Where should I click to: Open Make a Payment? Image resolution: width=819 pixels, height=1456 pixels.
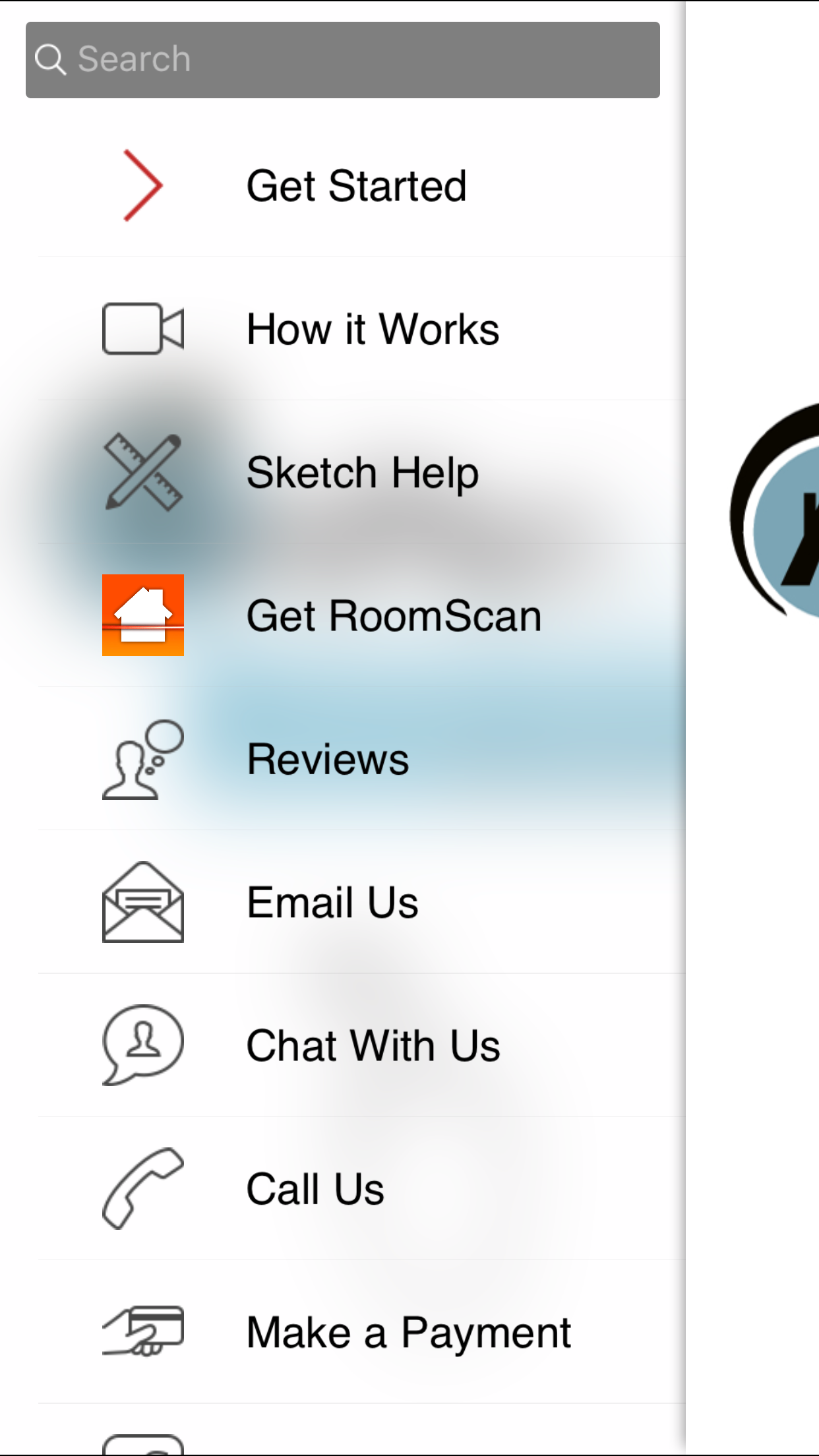click(x=408, y=1332)
